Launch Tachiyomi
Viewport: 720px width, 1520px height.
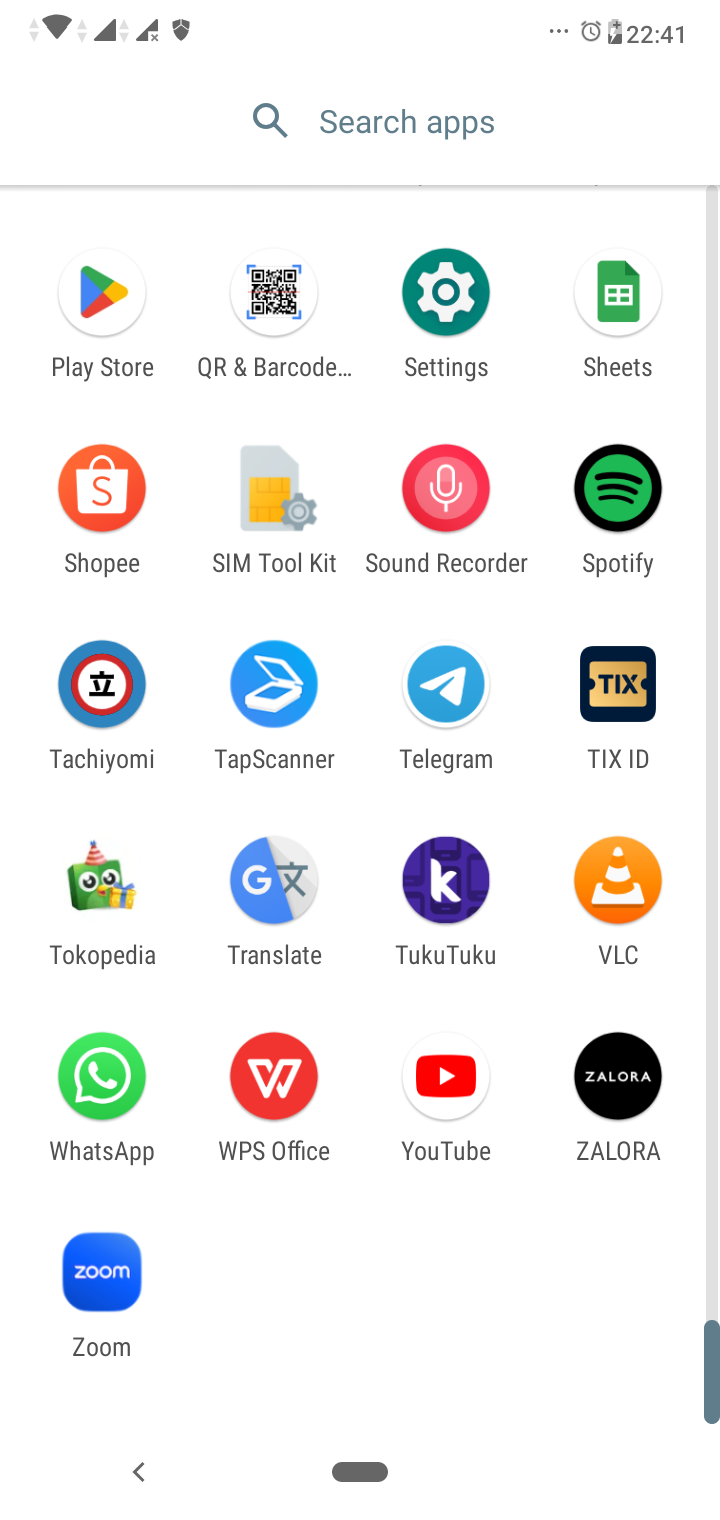click(102, 685)
